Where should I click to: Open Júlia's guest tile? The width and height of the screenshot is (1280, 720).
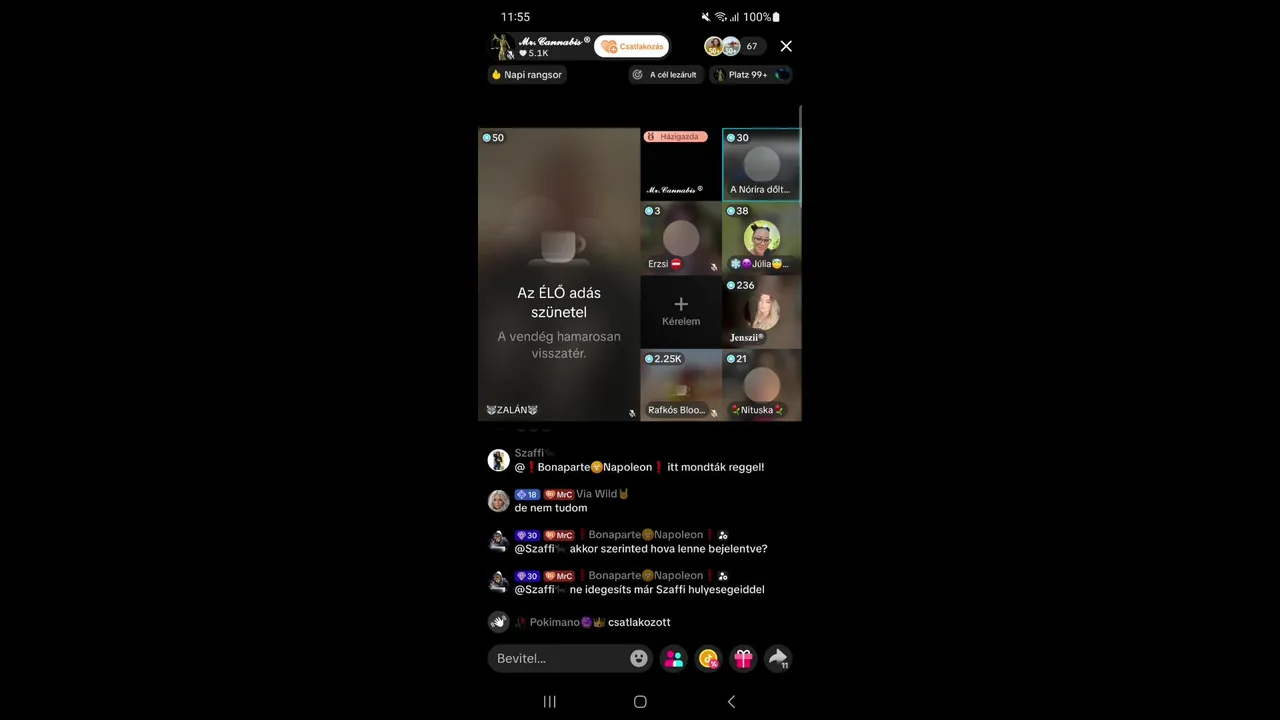pyautogui.click(x=761, y=238)
